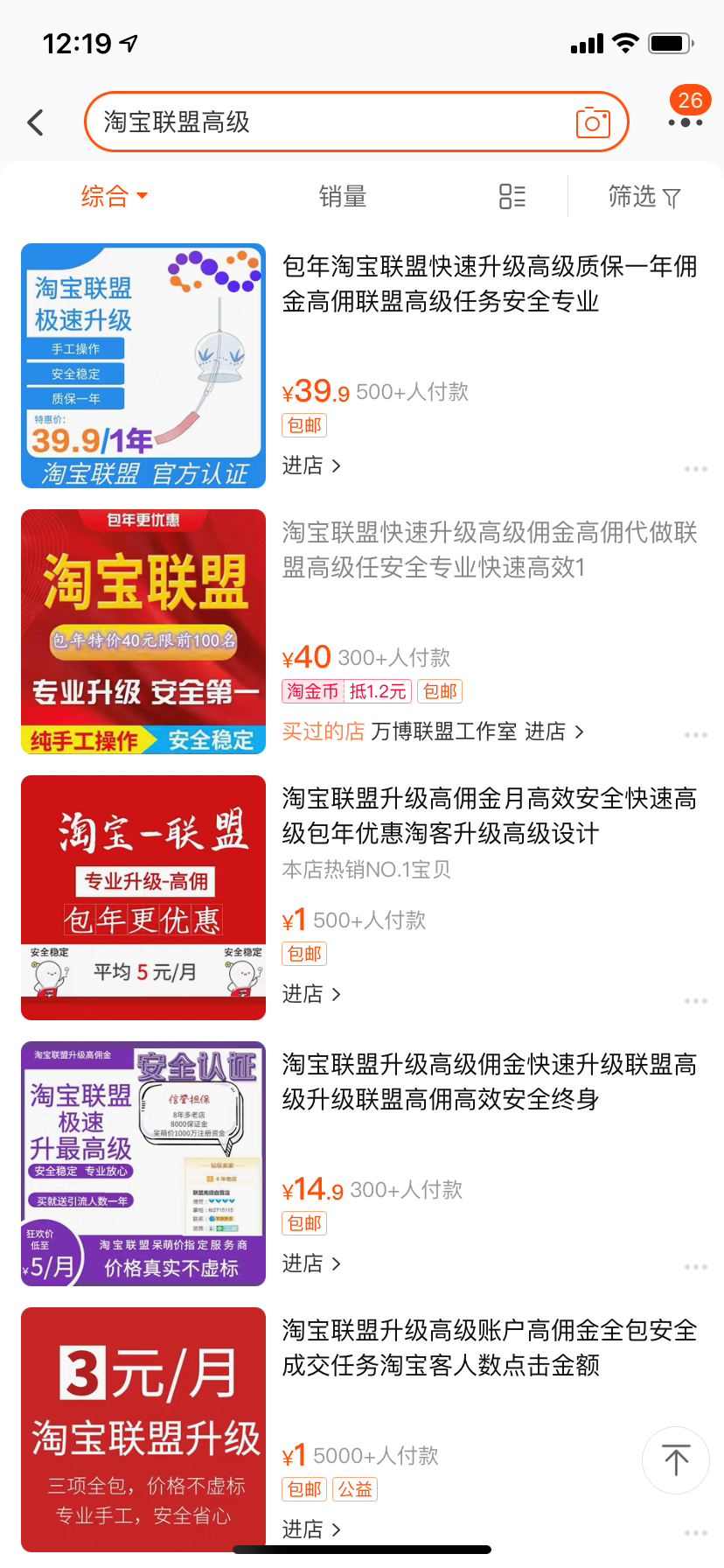This screenshot has height=1568, width=724.
Task: Open the ¥14.9 高效安全终身 product
Action: (490, 1081)
